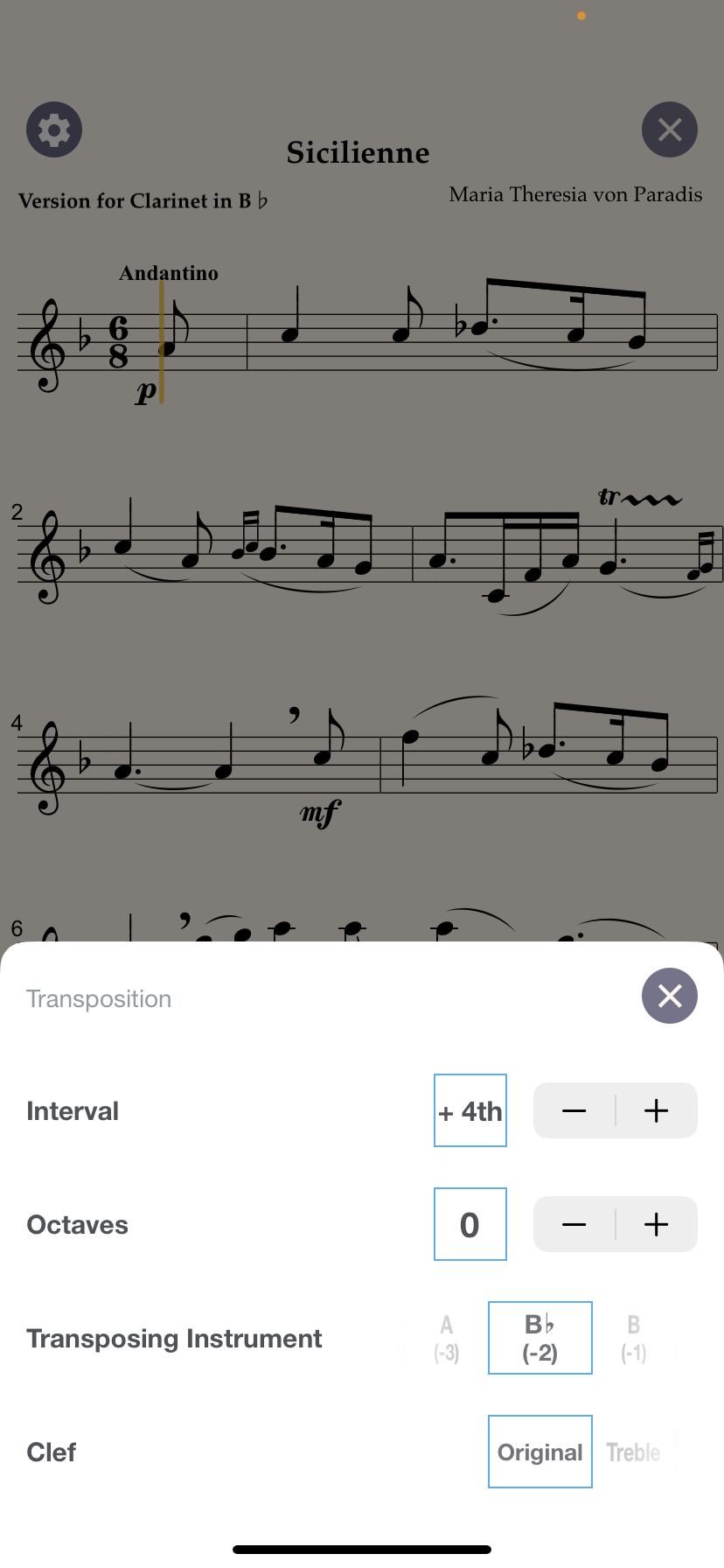Viewport: 724px width, 1568px height.
Task: Decrease the transposition interval
Action: tap(574, 1110)
